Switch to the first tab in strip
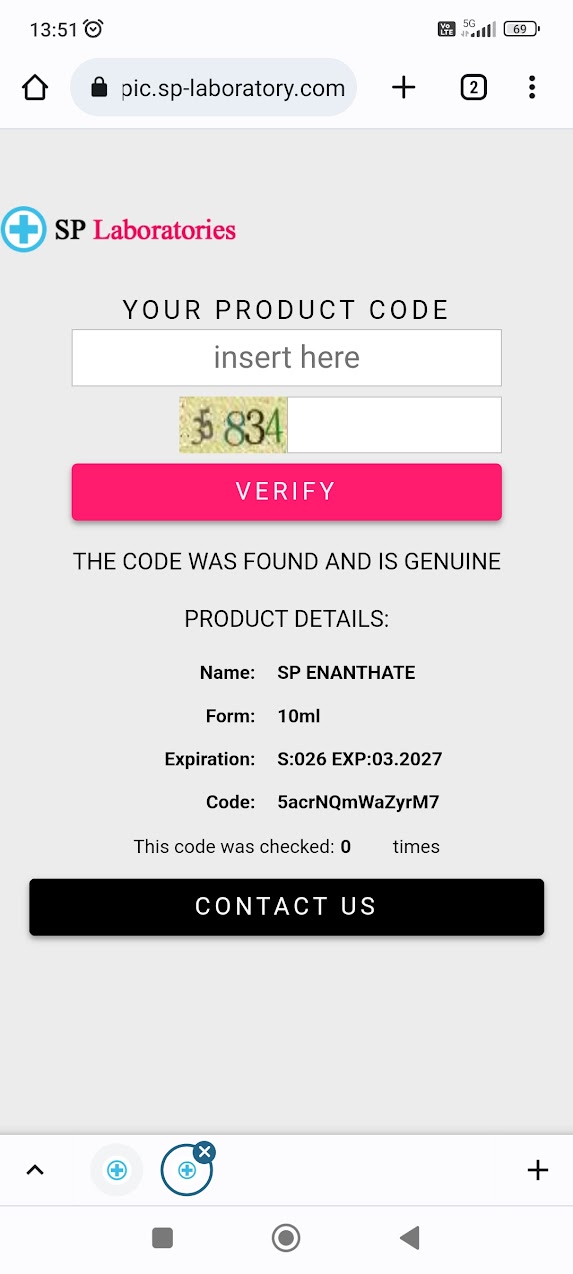Viewport: 573px width, 1274px height. coord(117,1170)
